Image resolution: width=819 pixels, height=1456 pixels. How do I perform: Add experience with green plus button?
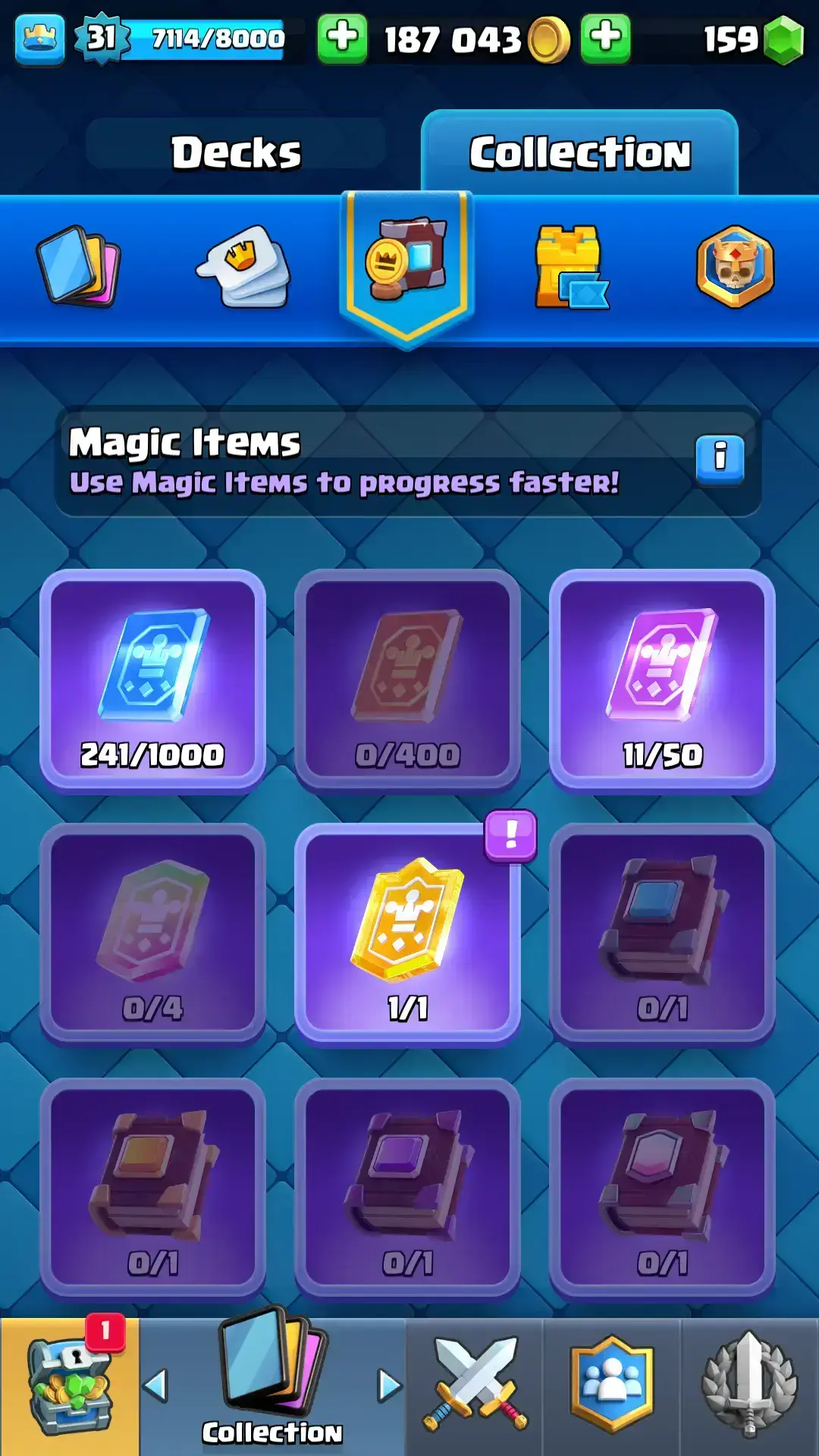tap(342, 37)
